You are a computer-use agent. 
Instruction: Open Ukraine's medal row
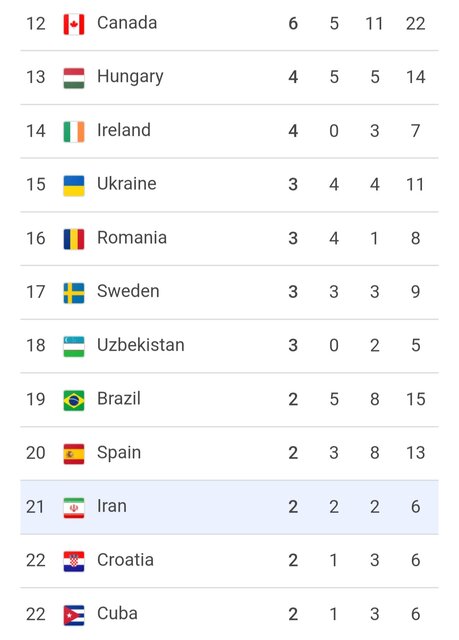click(x=229, y=185)
